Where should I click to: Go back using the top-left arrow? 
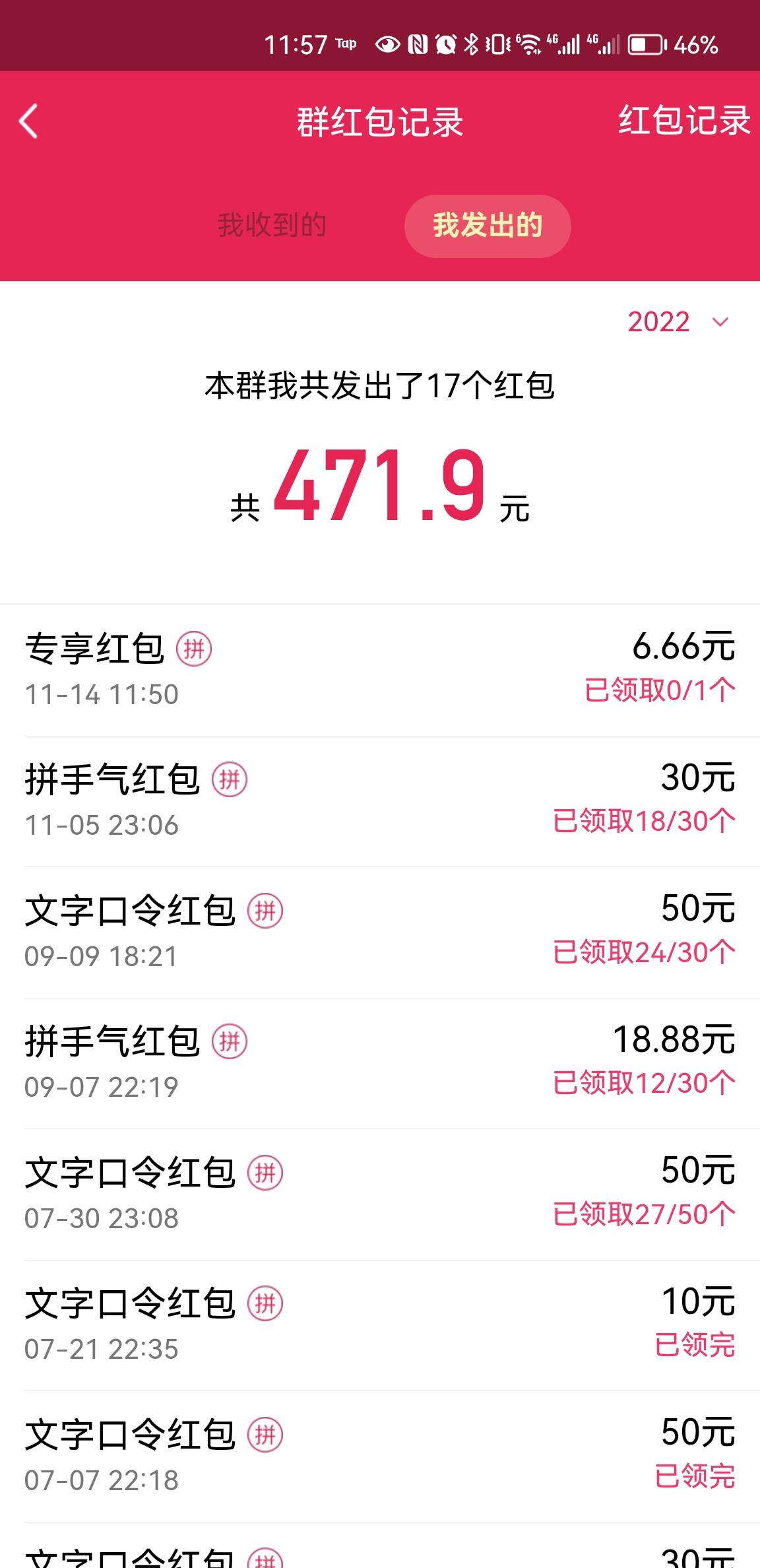tap(28, 121)
